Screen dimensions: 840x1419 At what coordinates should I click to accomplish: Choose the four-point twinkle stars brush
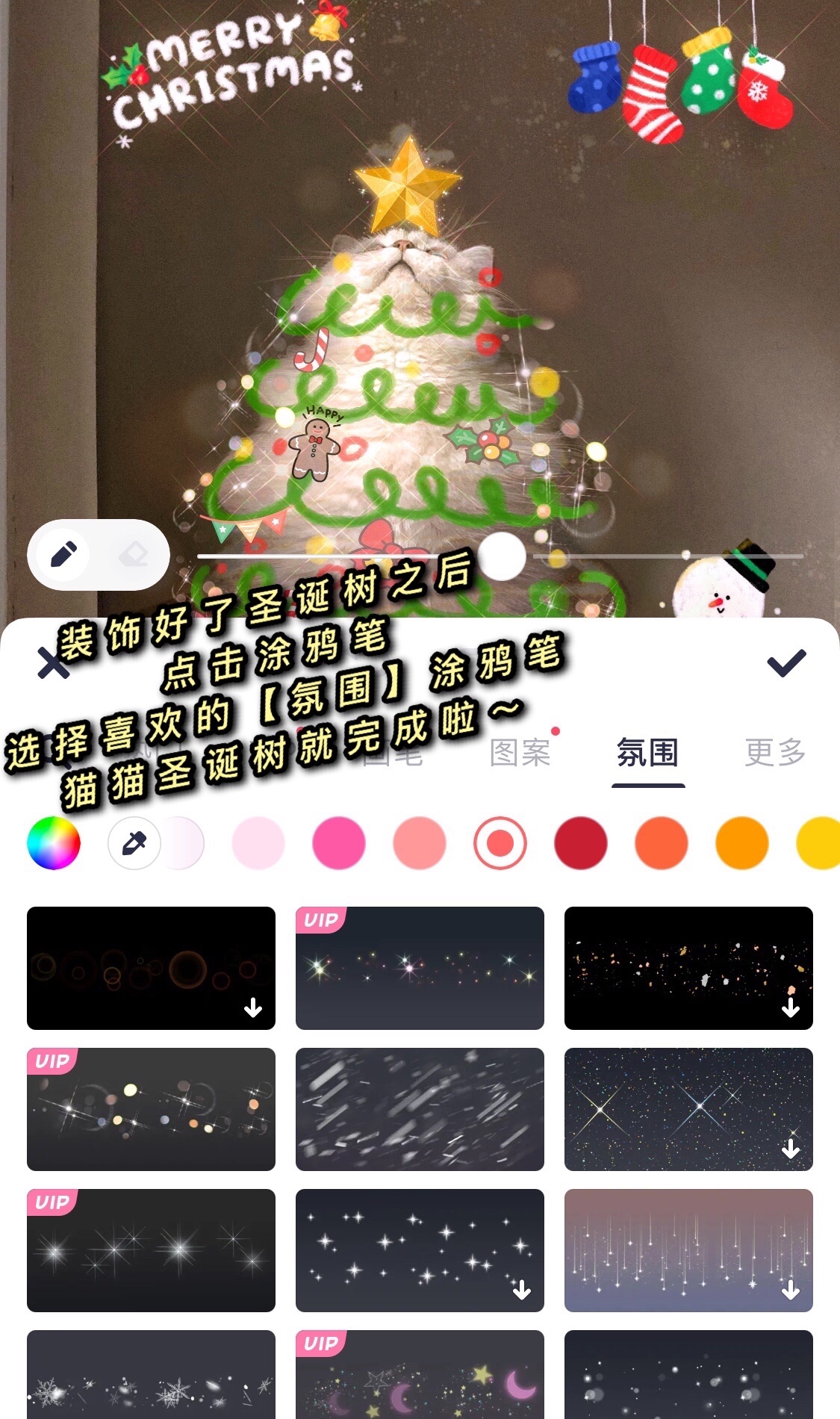coord(420,1250)
